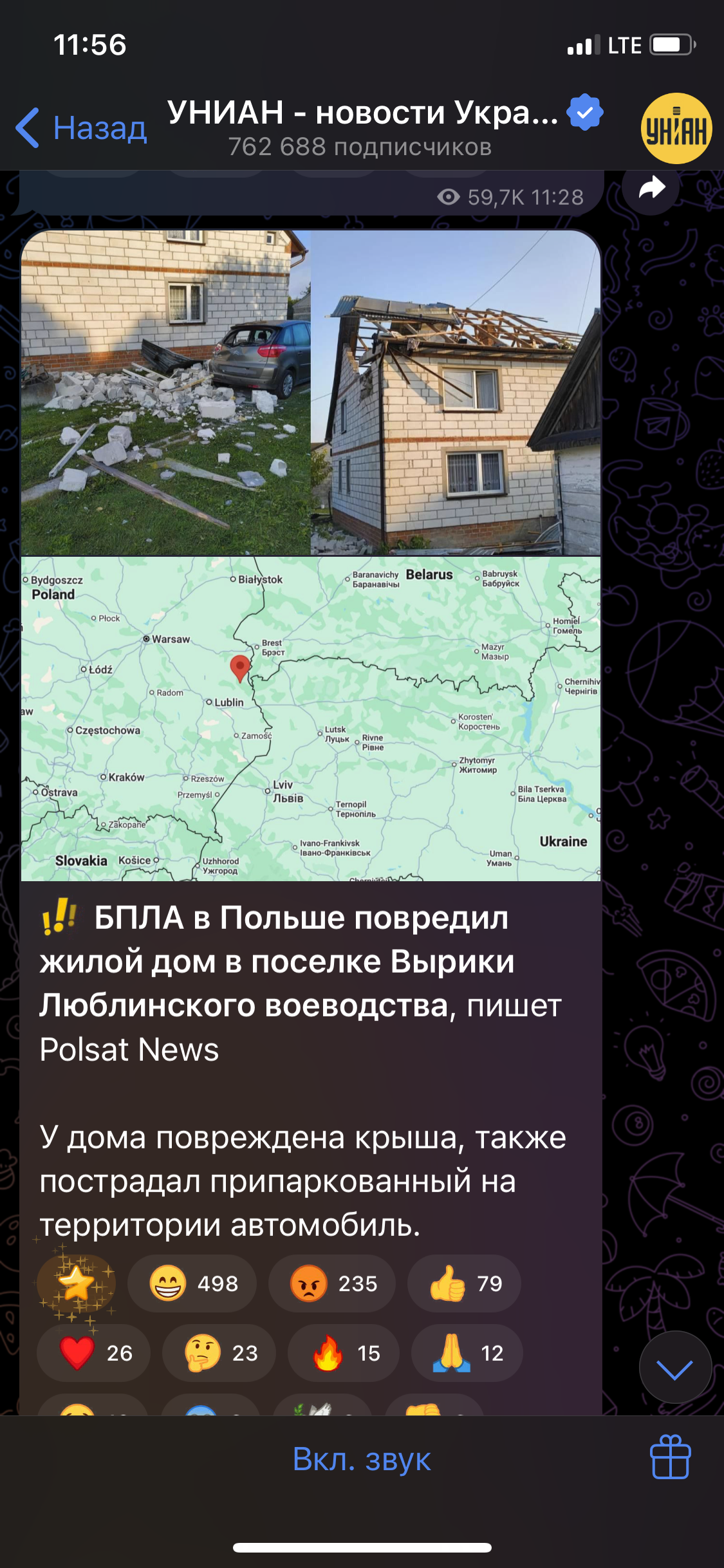Viewport: 724px width, 1568px height.
Task: React with the thinking face showing 23
Action: pyautogui.click(x=219, y=1353)
